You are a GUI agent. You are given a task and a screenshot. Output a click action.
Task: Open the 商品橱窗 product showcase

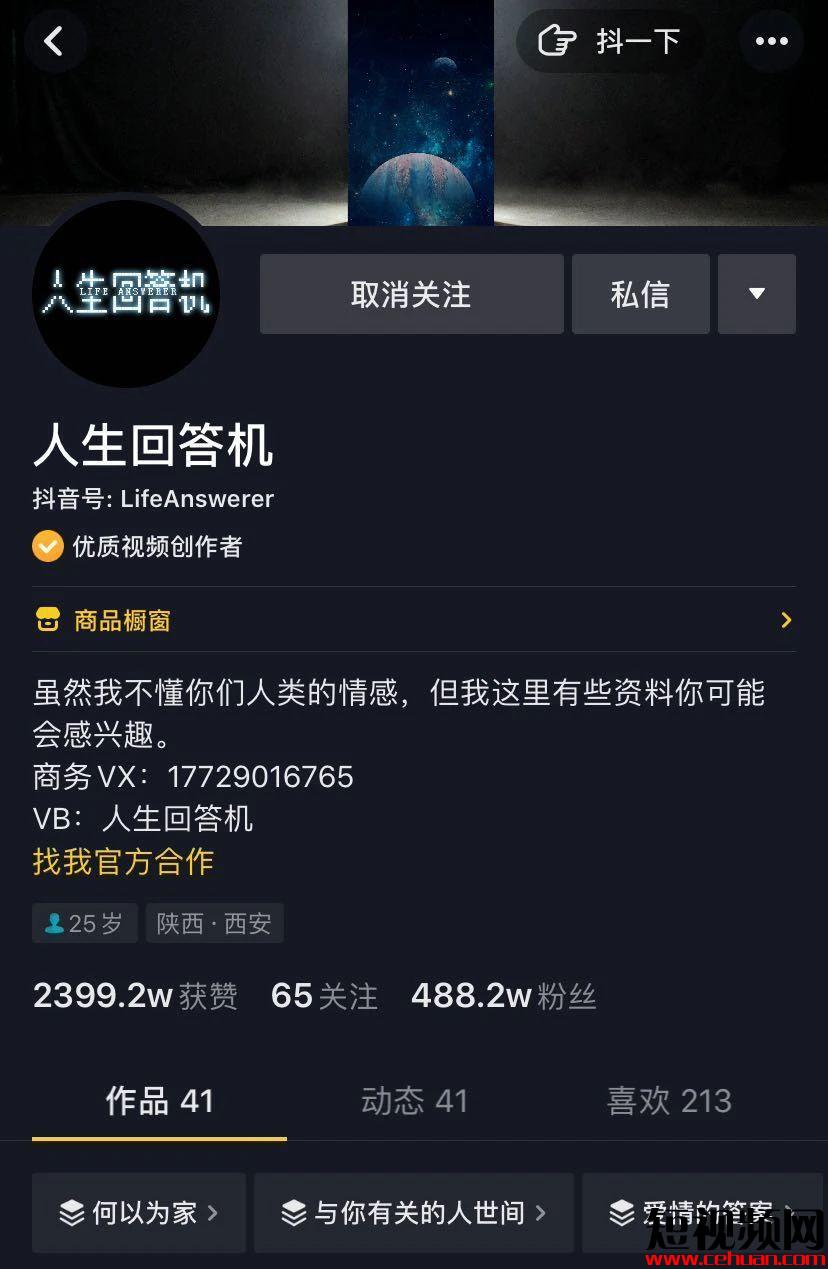[414, 620]
